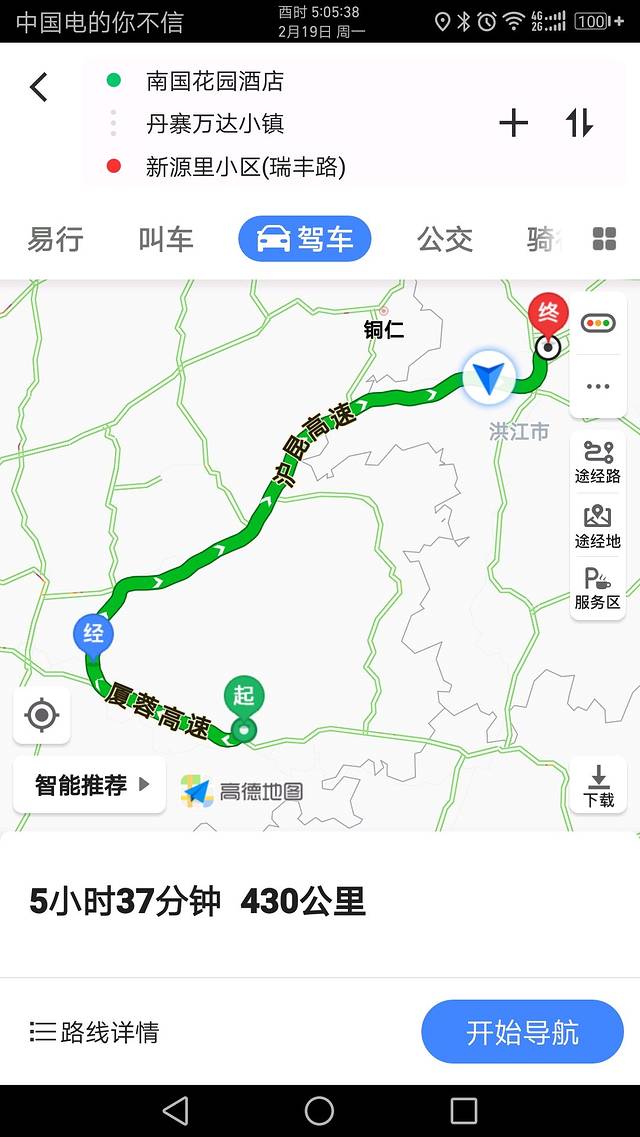Search 途经地 places along route
This screenshot has width=640, height=1137.
[x=598, y=527]
